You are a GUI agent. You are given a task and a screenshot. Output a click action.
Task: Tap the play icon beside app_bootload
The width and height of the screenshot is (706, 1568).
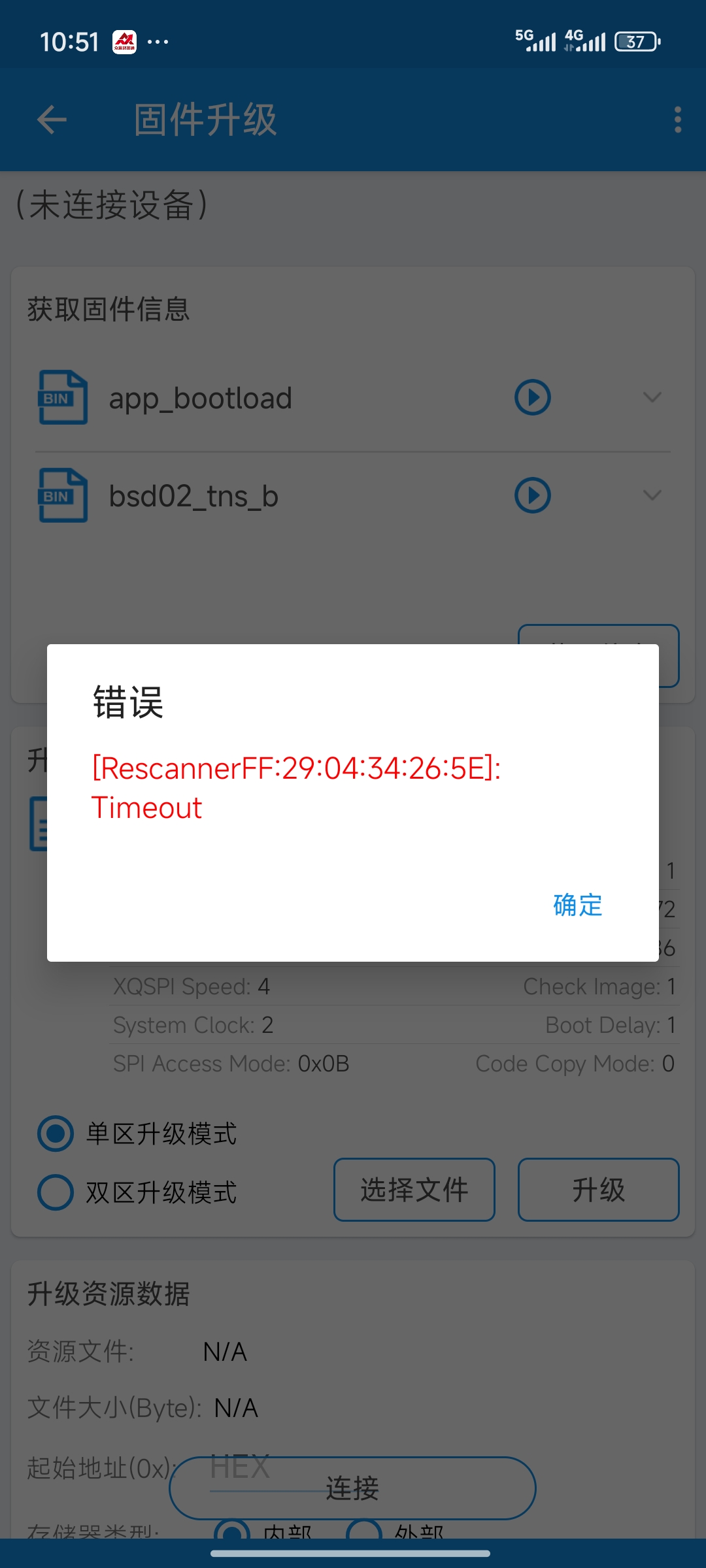coord(533,397)
